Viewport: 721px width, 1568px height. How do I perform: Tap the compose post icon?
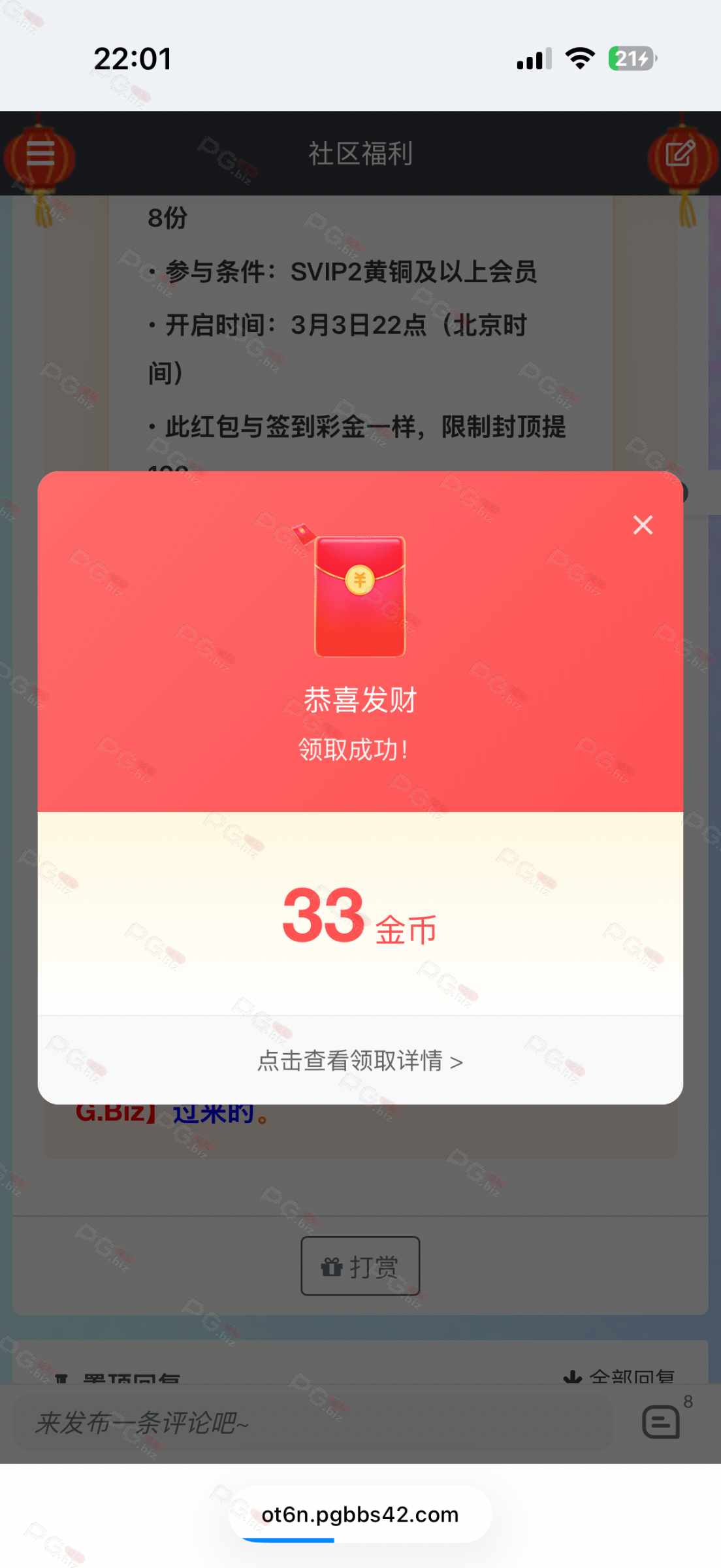tap(680, 154)
